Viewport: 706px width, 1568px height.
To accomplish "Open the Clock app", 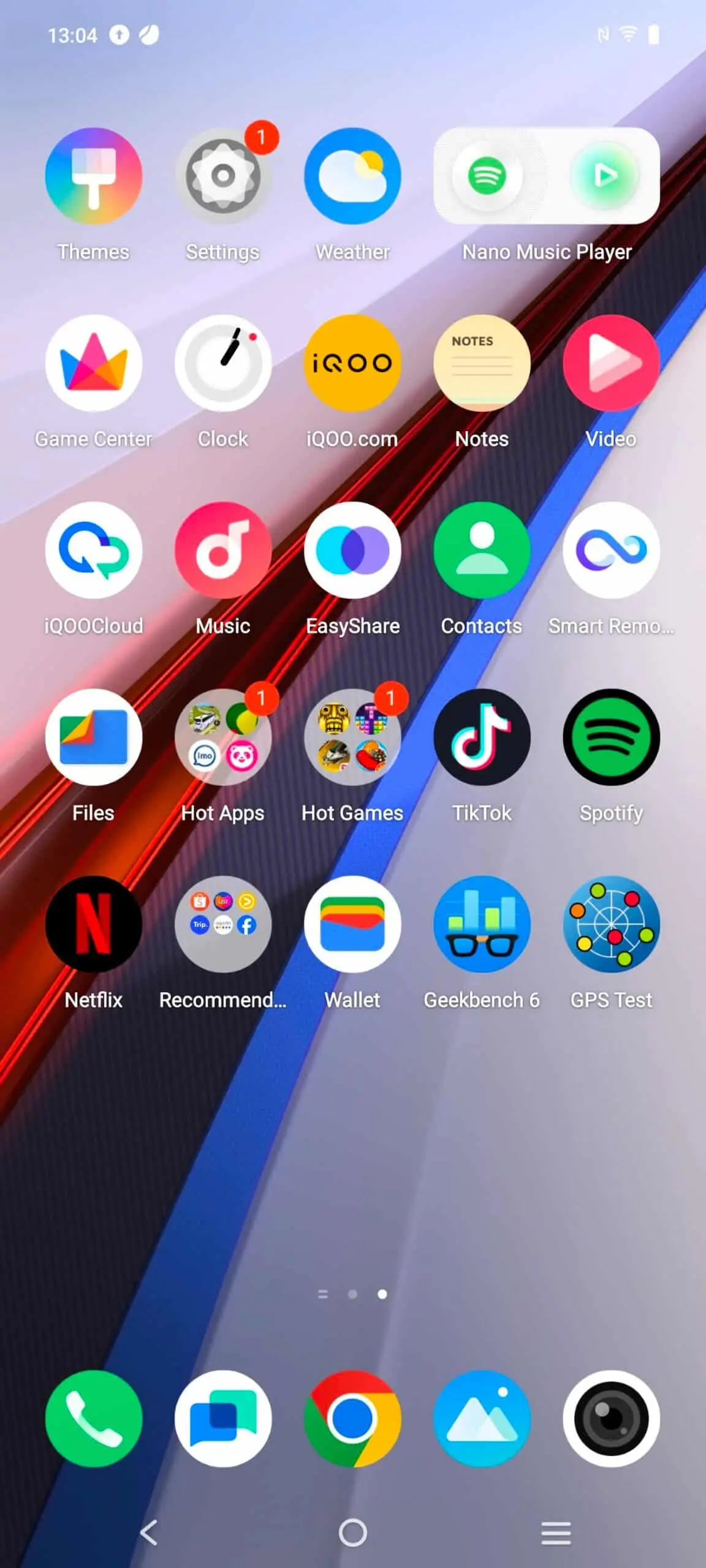I will (223, 363).
